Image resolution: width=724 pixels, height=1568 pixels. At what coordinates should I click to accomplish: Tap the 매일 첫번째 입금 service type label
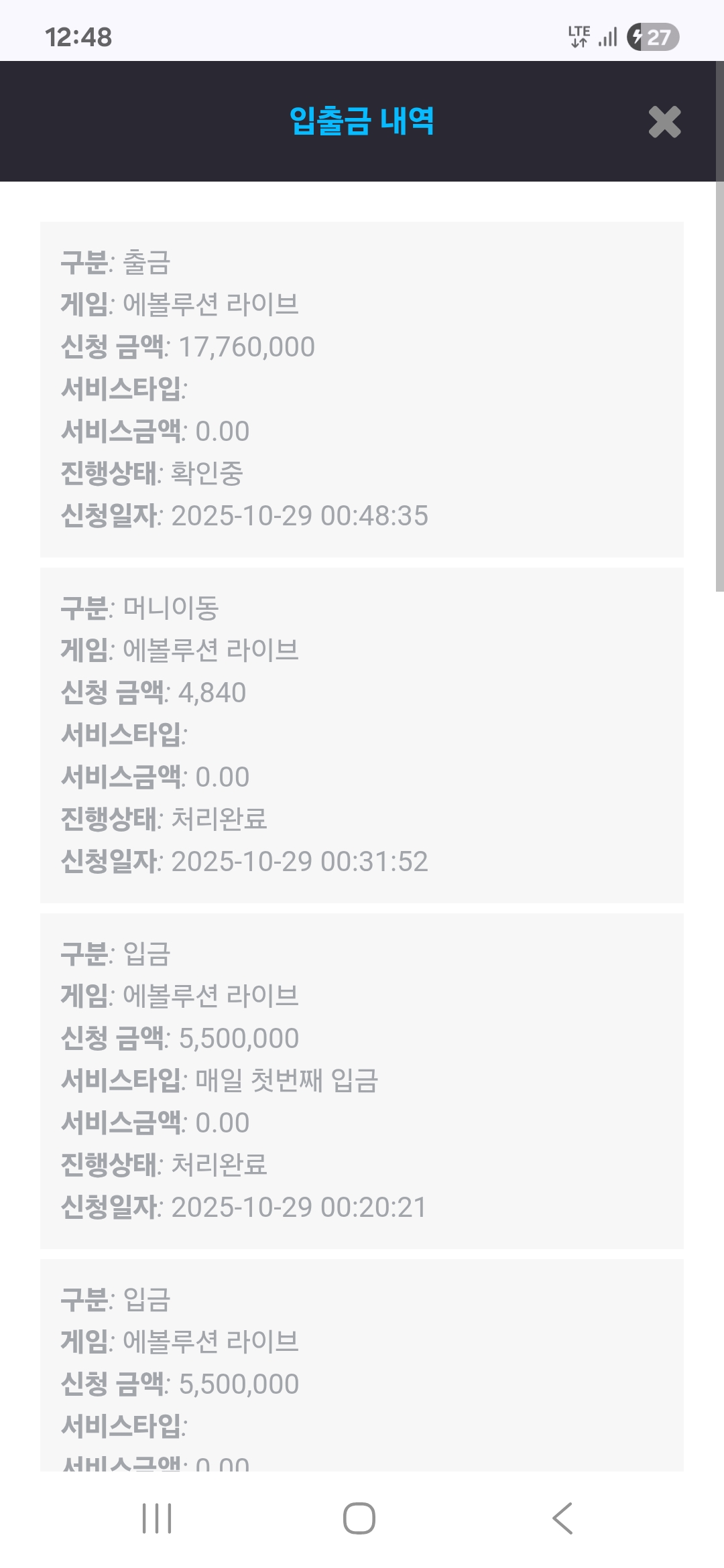pos(288,1080)
